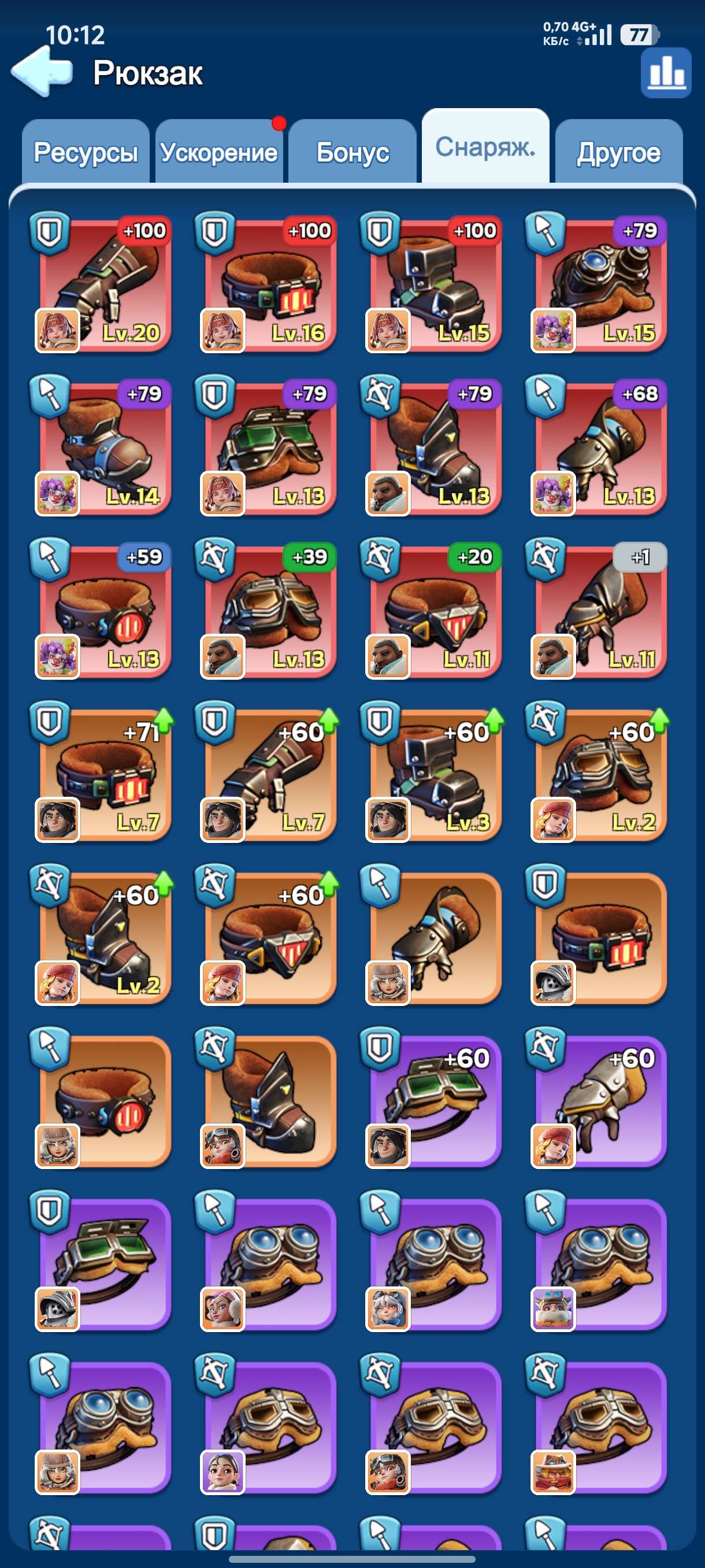Select the +79 goggles helmet at Lv.15
Image resolution: width=705 pixels, height=1568 pixels.
[598, 282]
